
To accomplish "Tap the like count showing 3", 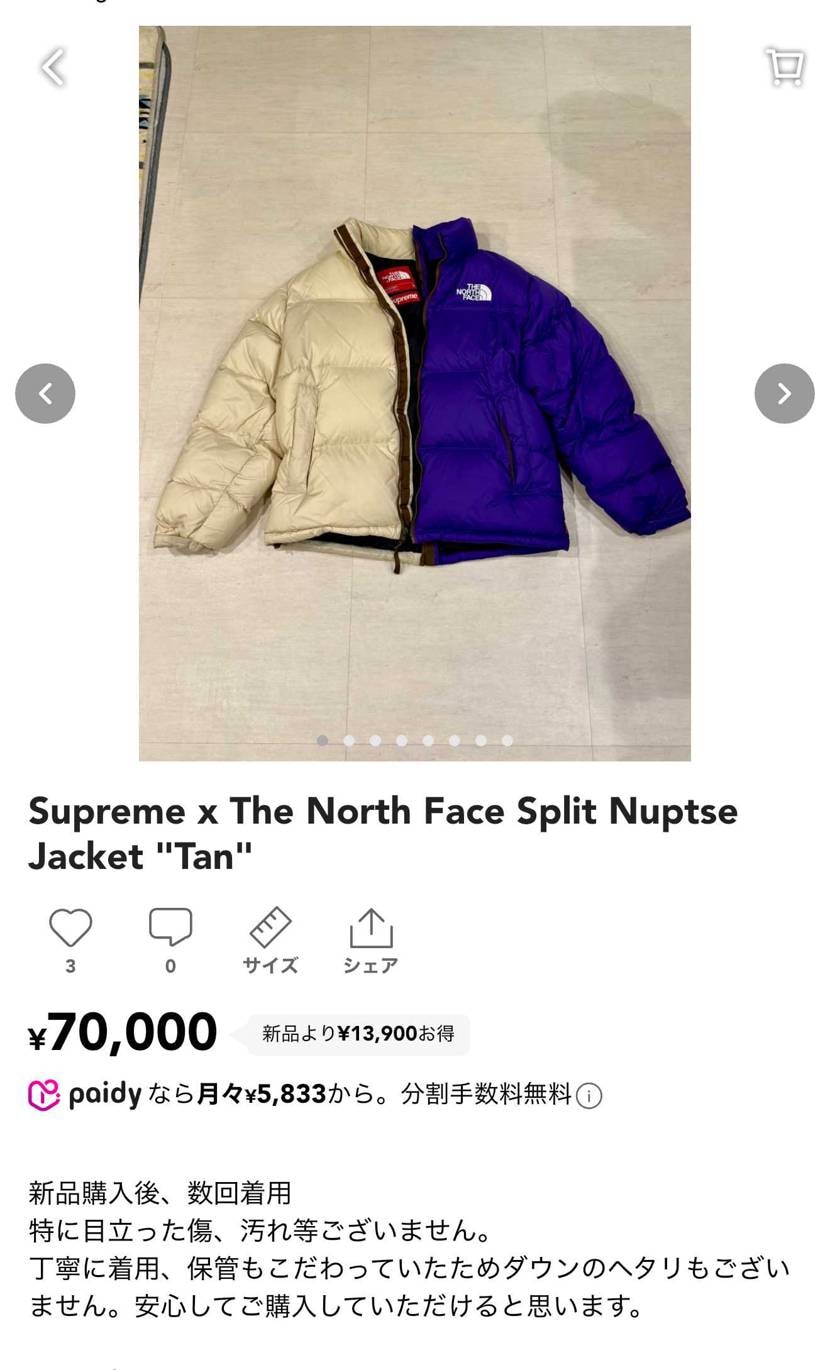I will 70,966.
